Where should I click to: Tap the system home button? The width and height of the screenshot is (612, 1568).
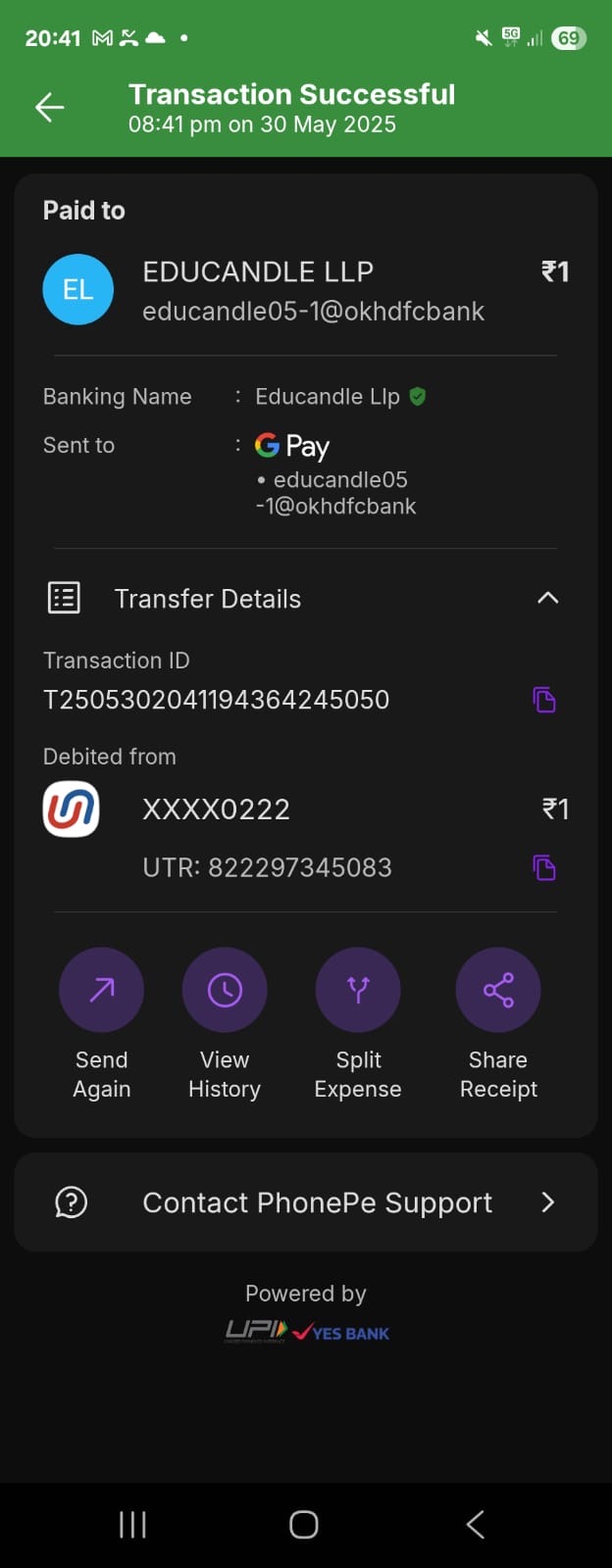click(304, 1525)
